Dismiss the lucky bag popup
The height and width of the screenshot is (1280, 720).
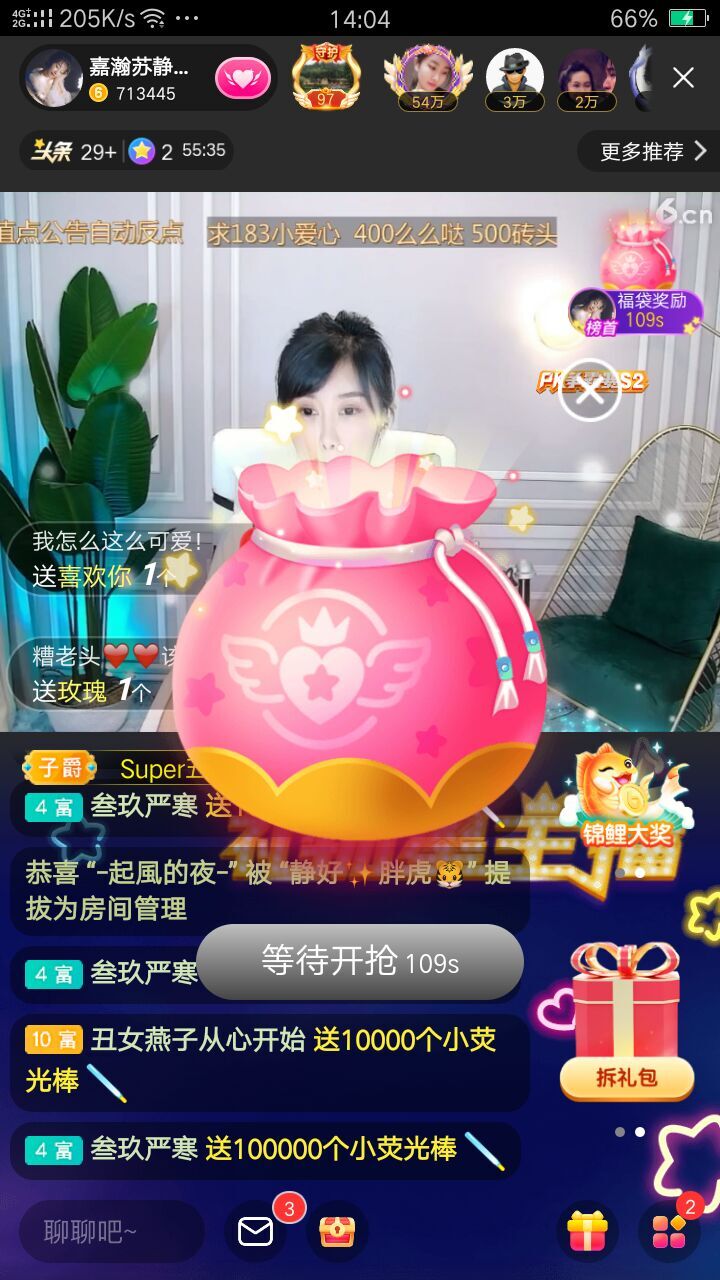pyautogui.click(x=590, y=390)
